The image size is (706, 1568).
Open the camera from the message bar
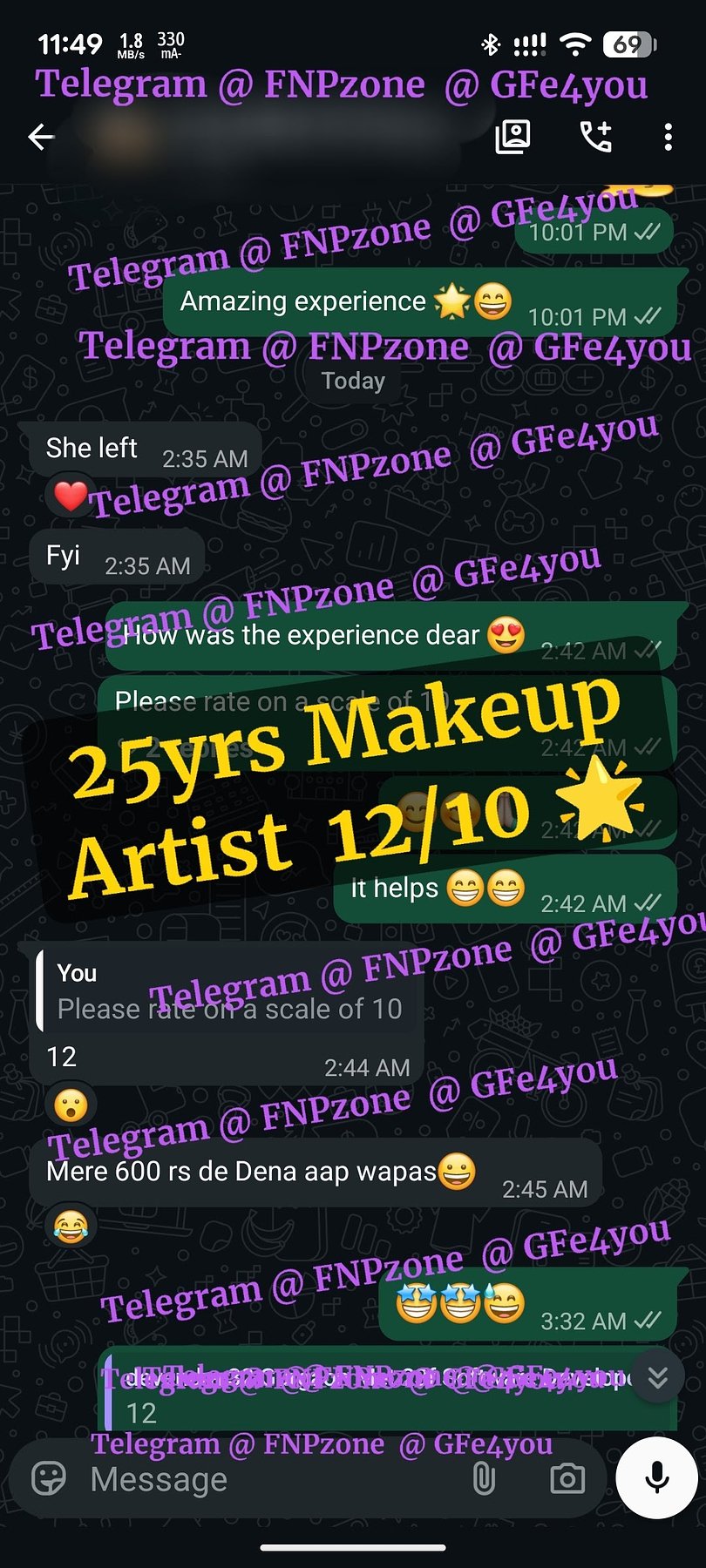tap(567, 1478)
